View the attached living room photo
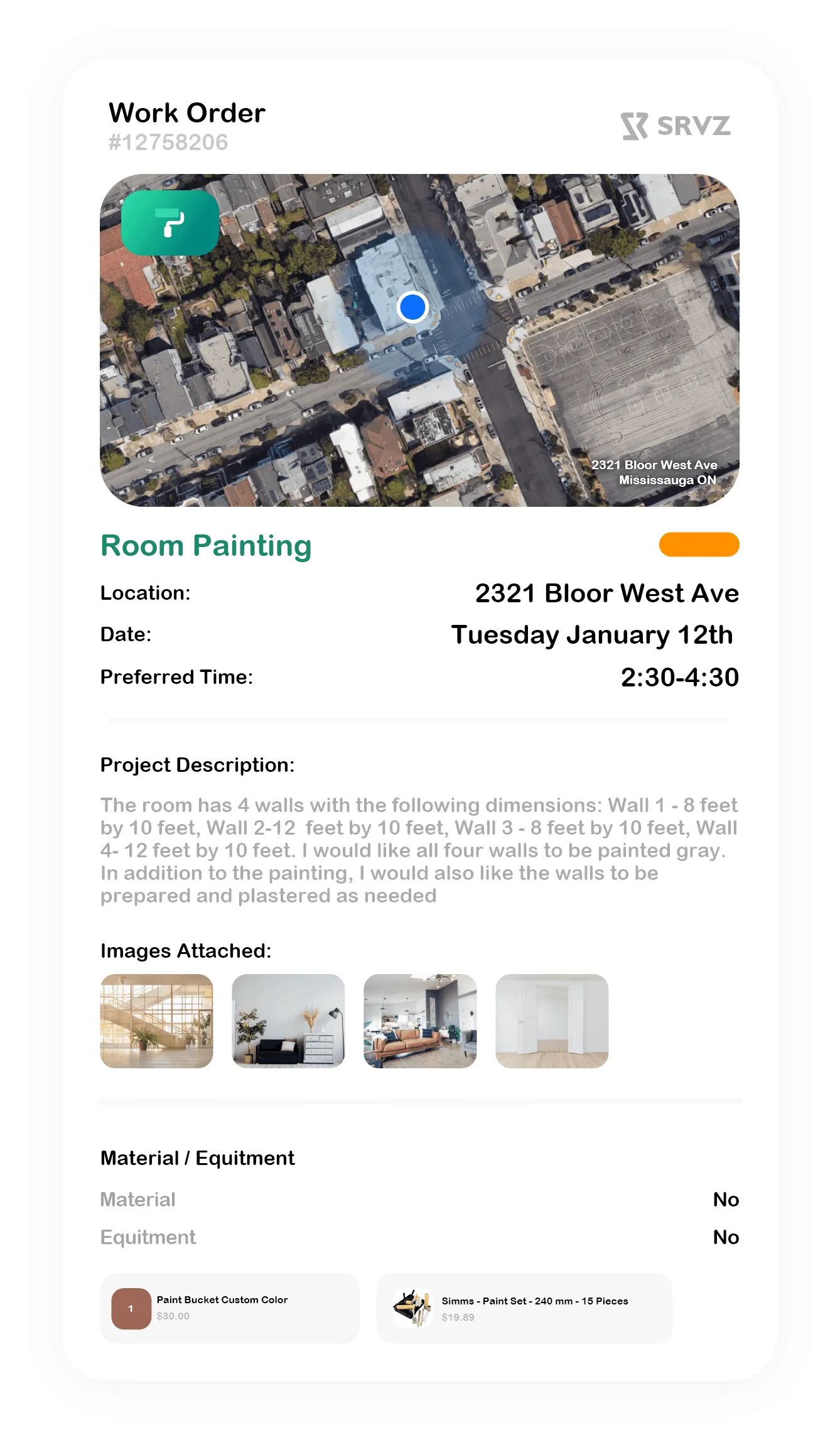 (x=420, y=1021)
